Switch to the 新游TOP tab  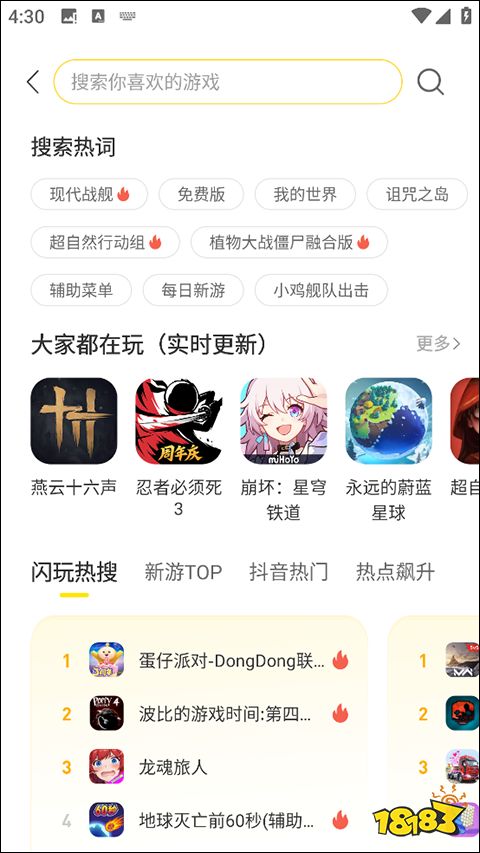(x=183, y=572)
